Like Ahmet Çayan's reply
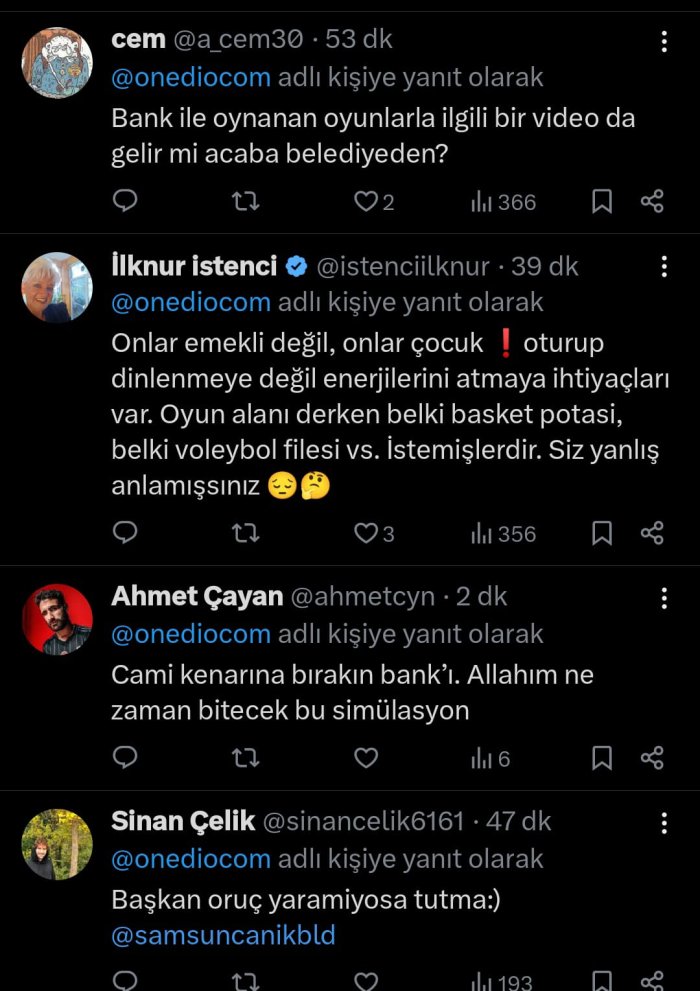This screenshot has width=700, height=991. 367,759
